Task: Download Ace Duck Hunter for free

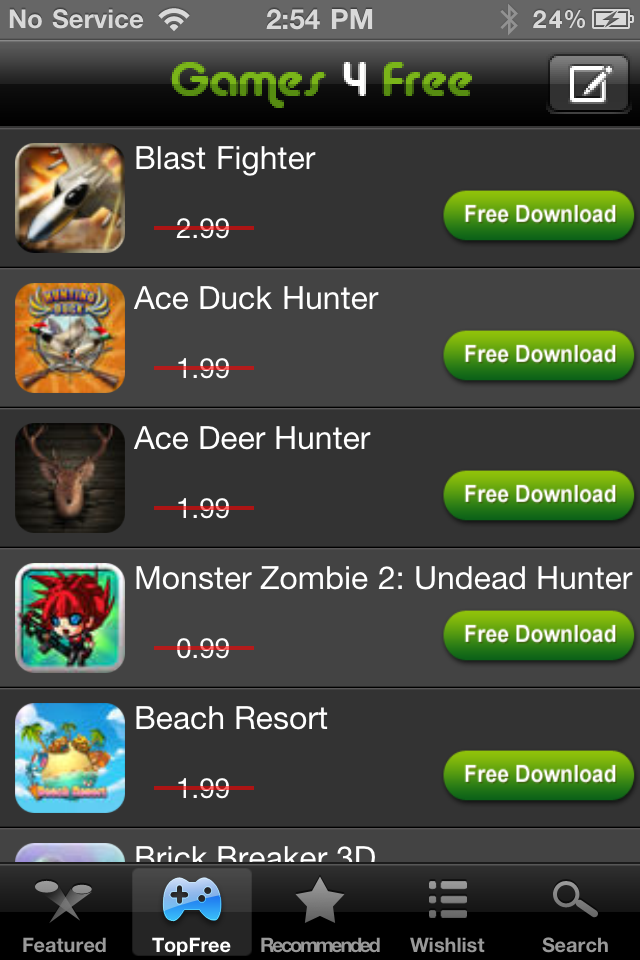Action: click(539, 355)
